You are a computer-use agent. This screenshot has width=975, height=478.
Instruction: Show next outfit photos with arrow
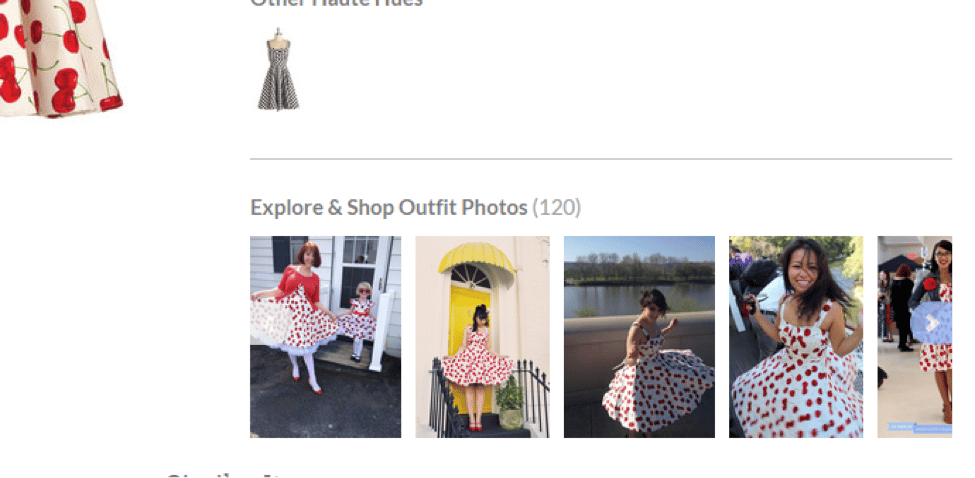932,323
